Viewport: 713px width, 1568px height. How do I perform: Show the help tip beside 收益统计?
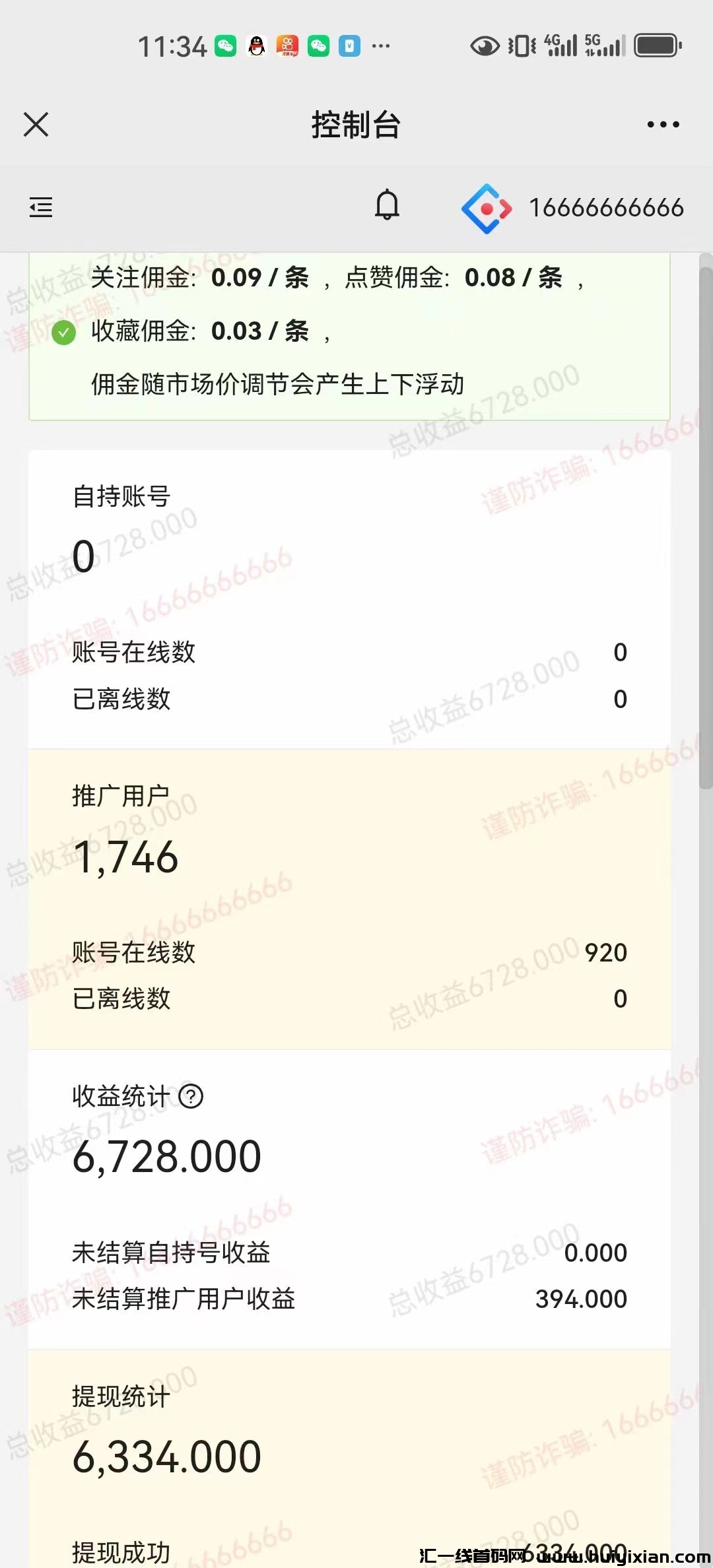[191, 1097]
